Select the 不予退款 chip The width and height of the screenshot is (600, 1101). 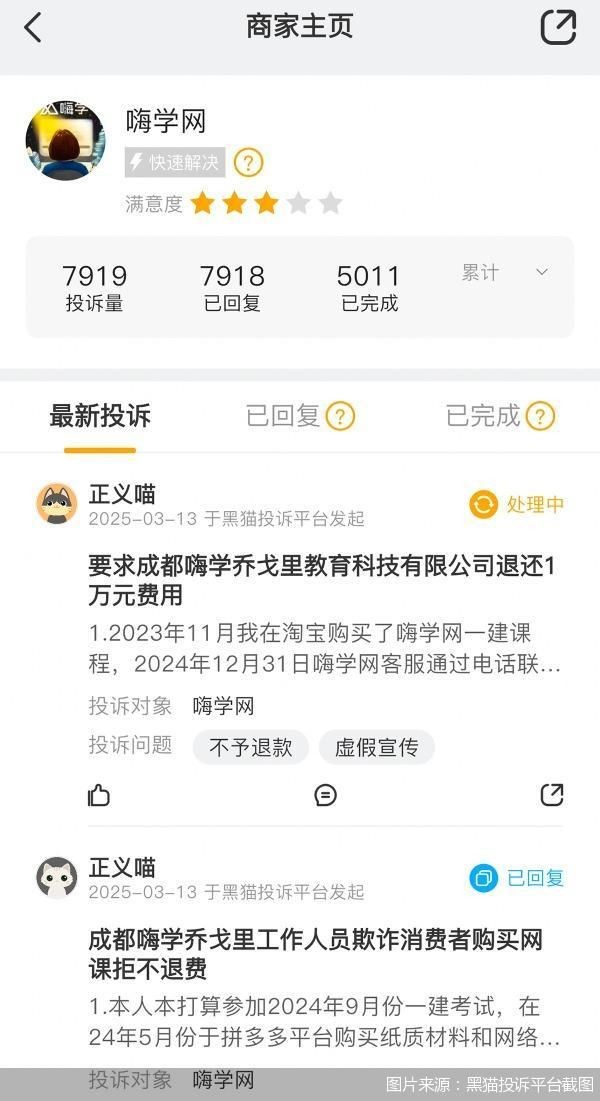click(x=250, y=747)
